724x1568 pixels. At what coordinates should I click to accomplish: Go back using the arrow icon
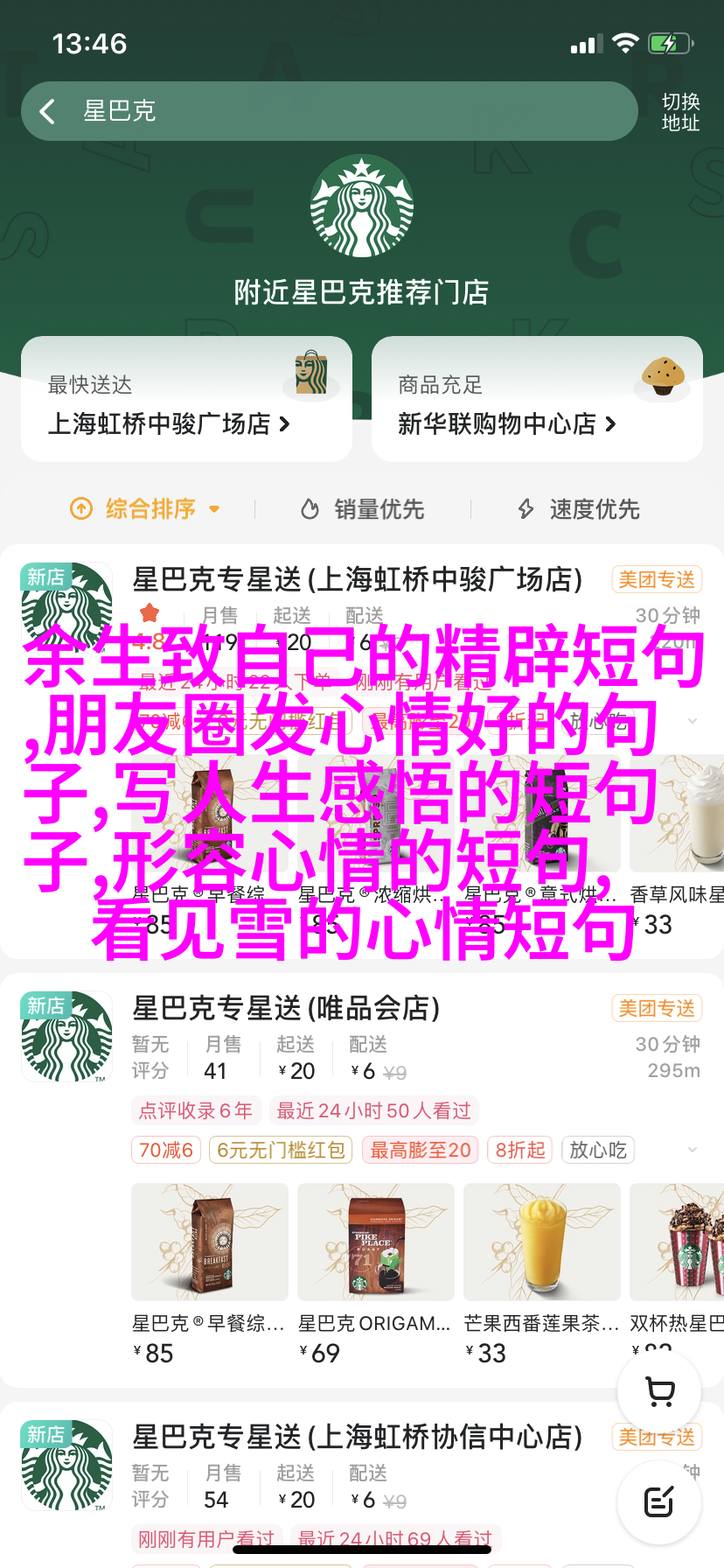click(47, 111)
